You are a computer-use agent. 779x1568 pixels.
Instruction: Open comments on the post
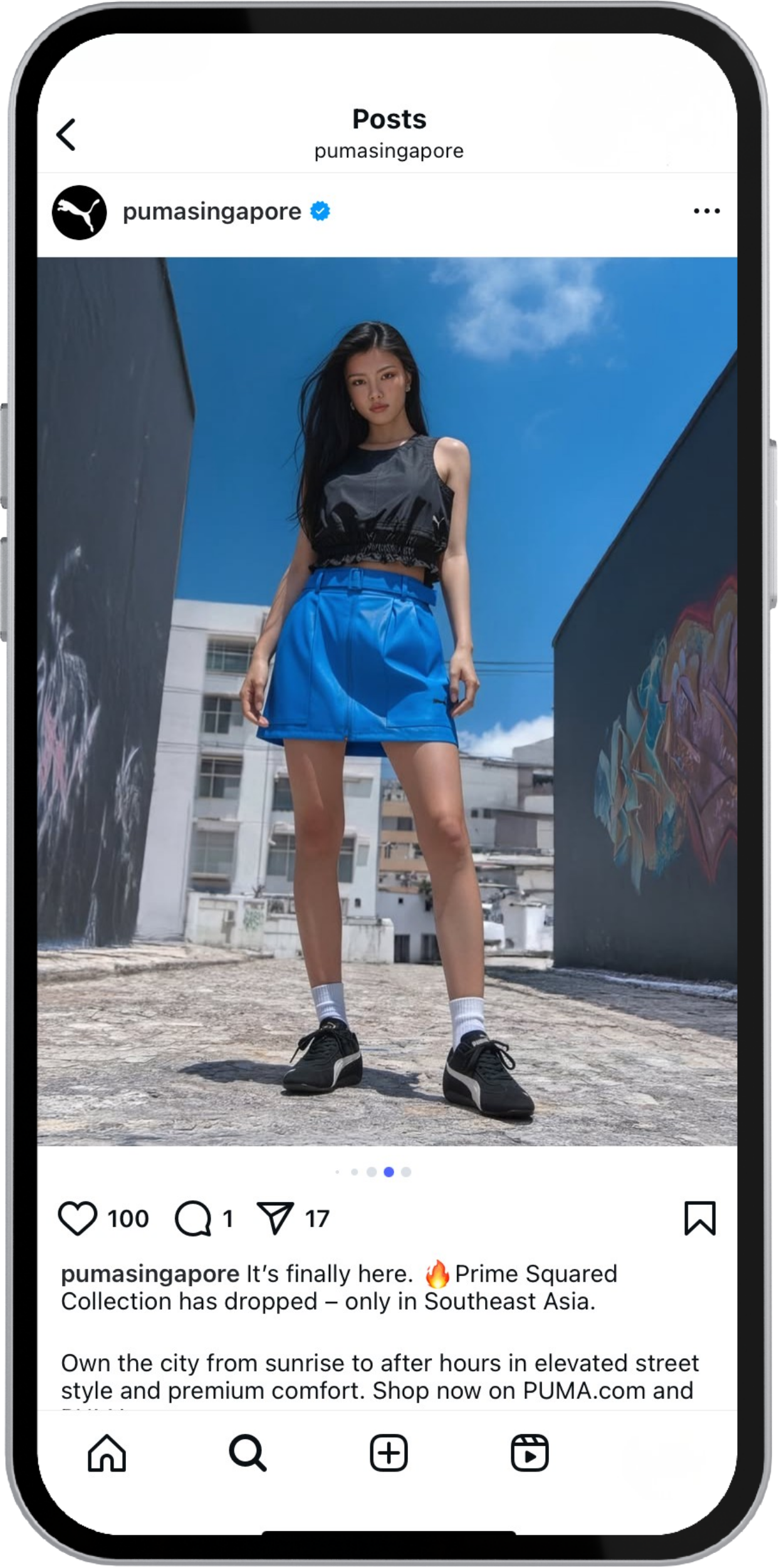click(192, 1218)
